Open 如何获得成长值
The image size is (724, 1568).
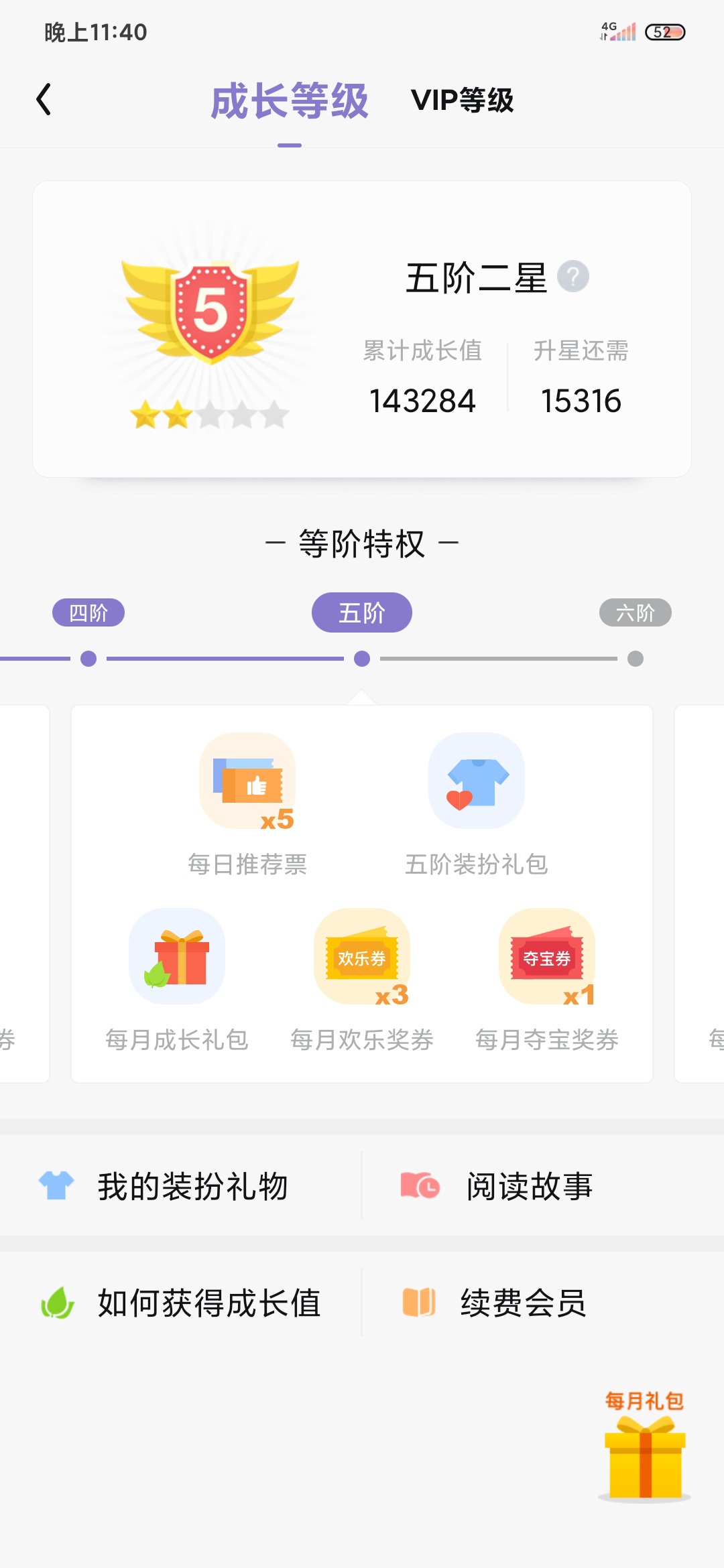[181, 1303]
